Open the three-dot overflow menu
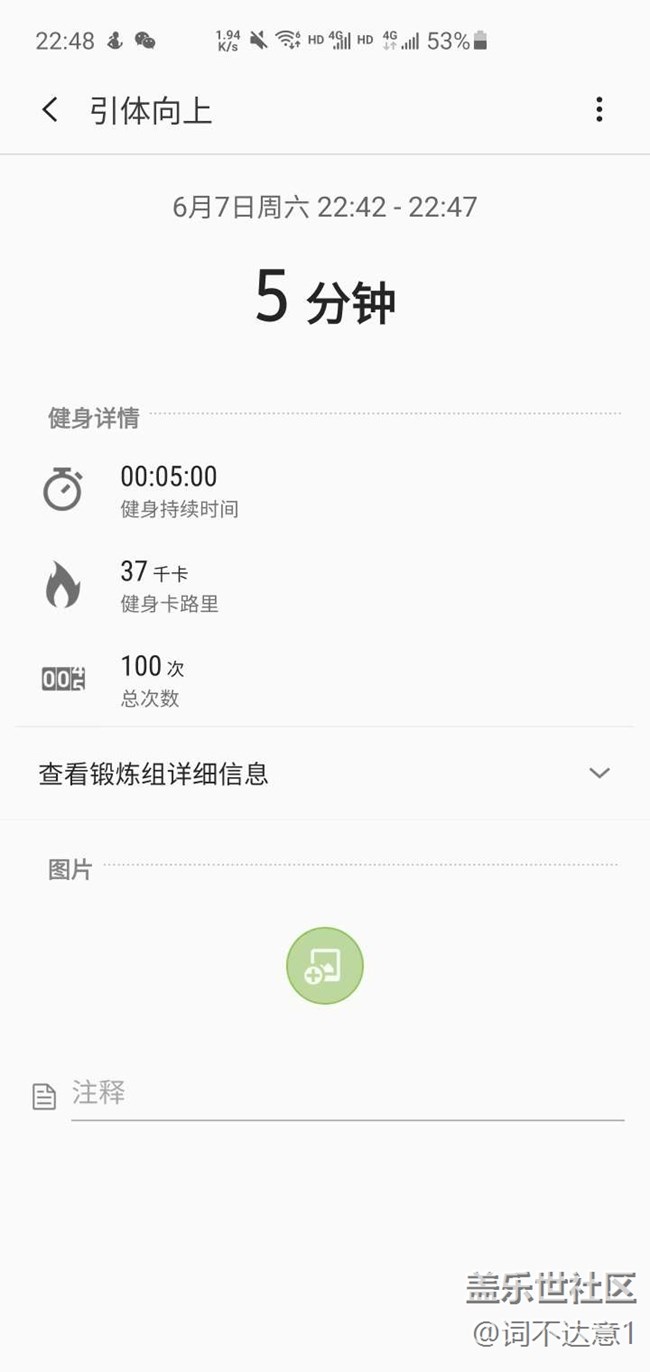Image resolution: width=650 pixels, height=1372 pixels. tap(599, 109)
